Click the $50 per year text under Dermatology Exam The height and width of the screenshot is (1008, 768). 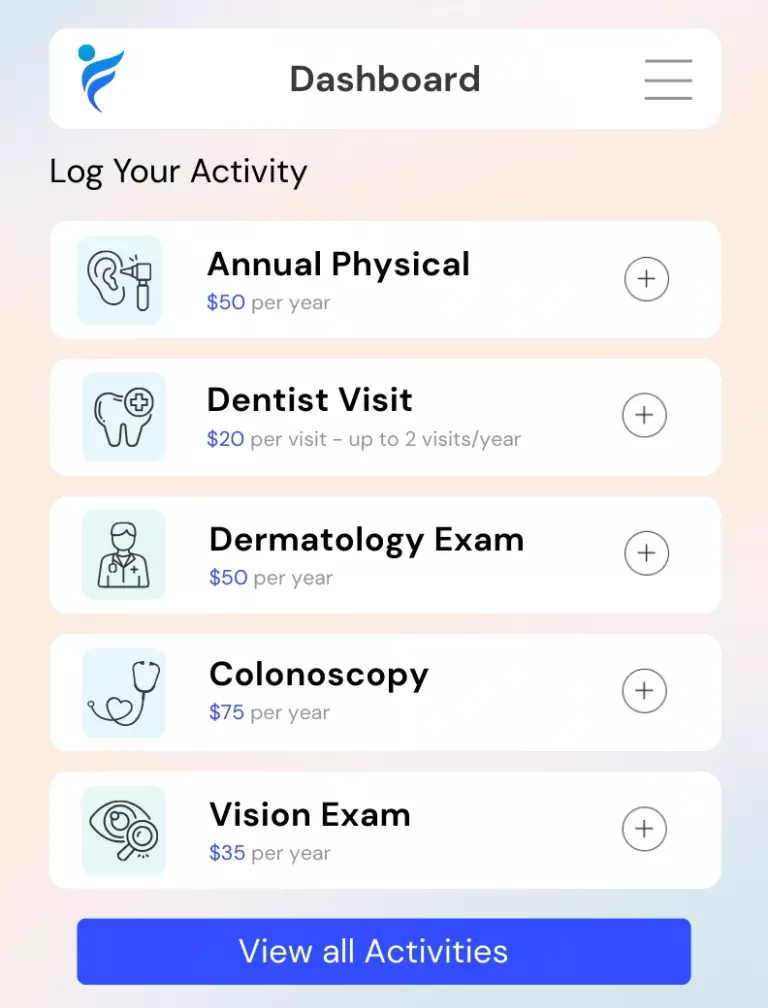268,578
